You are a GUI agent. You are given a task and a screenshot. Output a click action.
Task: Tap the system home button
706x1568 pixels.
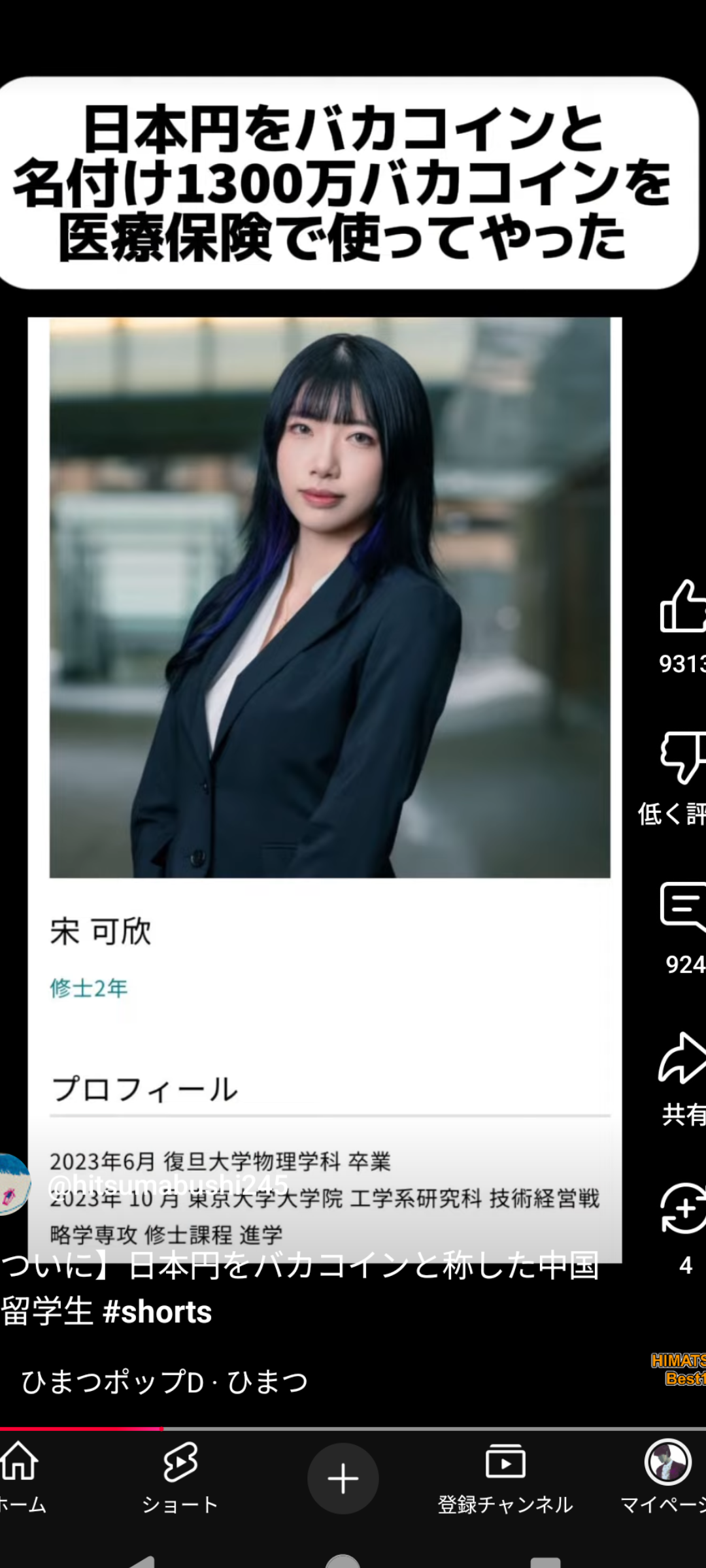pos(343,1558)
